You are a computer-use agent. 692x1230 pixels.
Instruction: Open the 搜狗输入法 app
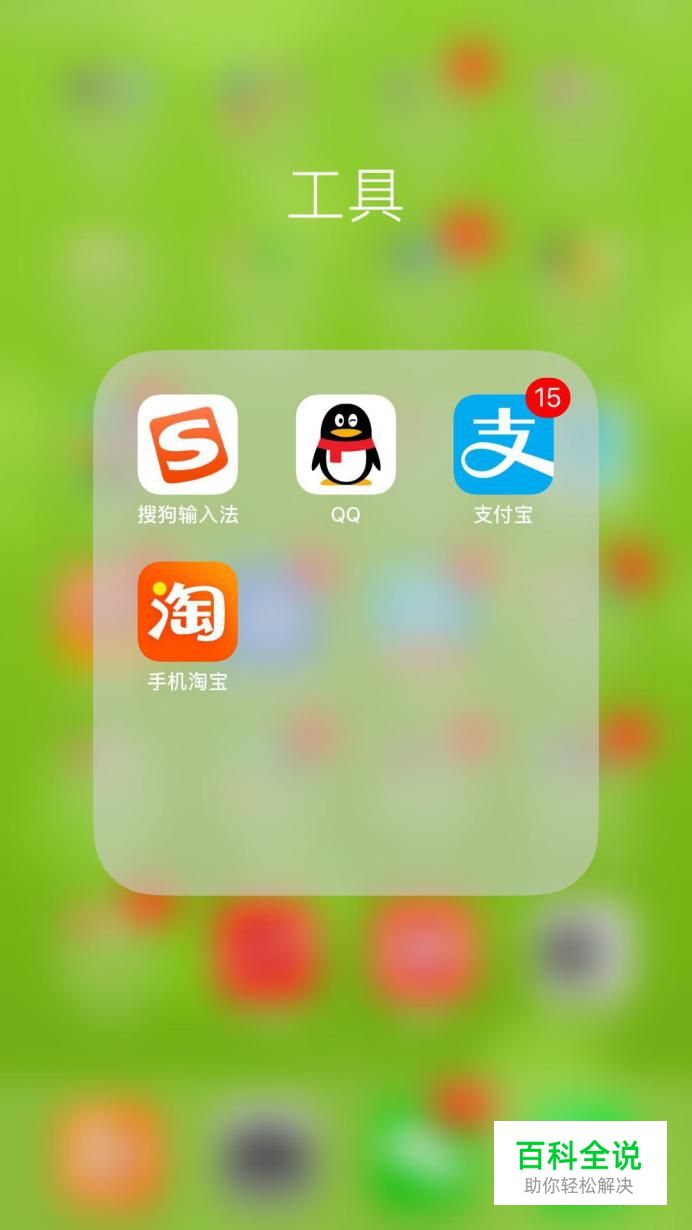(188, 445)
